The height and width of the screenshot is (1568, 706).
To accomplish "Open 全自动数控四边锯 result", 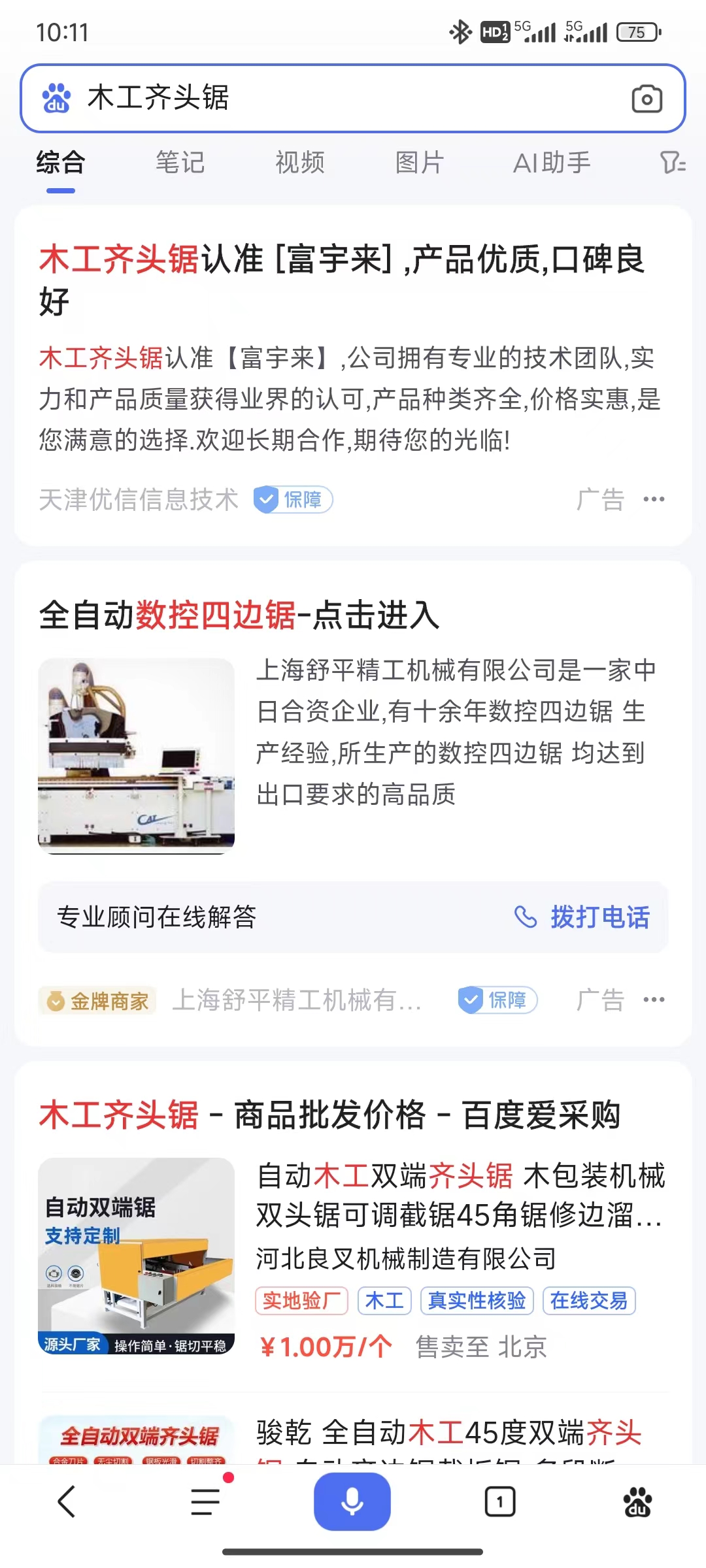I will pyautogui.click(x=239, y=615).
